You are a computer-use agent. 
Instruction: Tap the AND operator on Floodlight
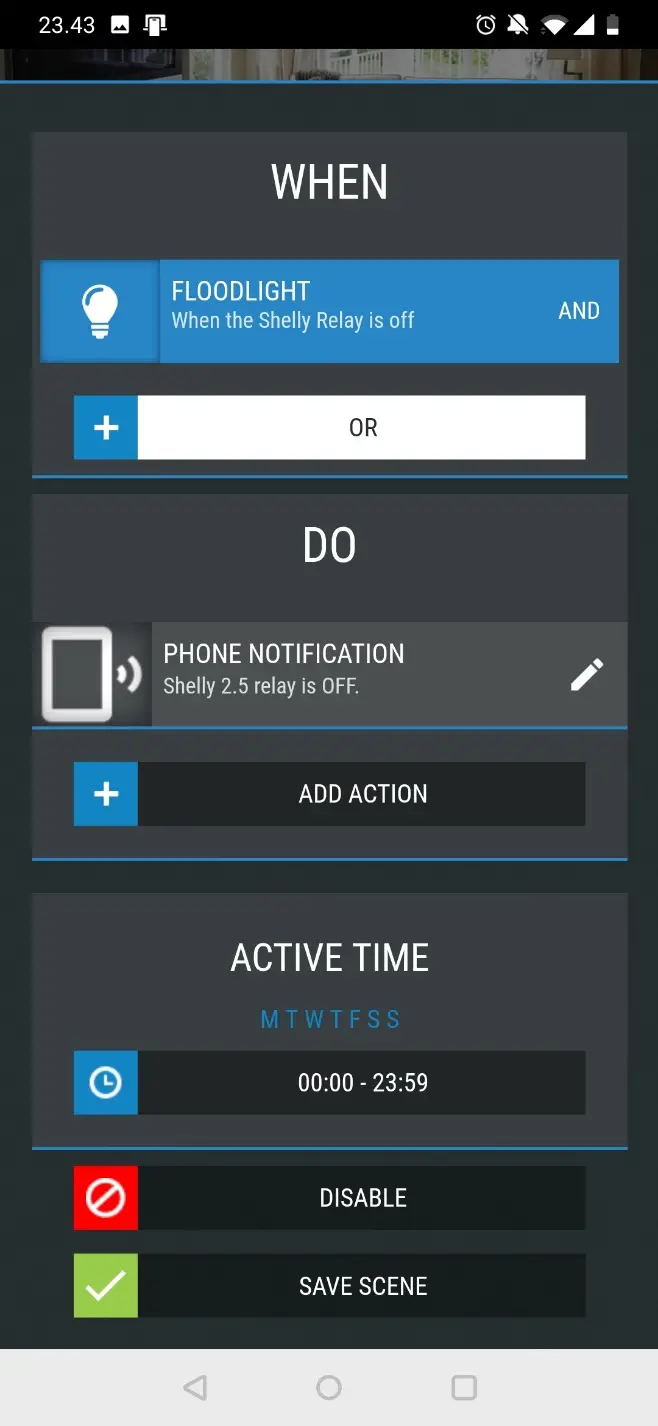(579, 311)
